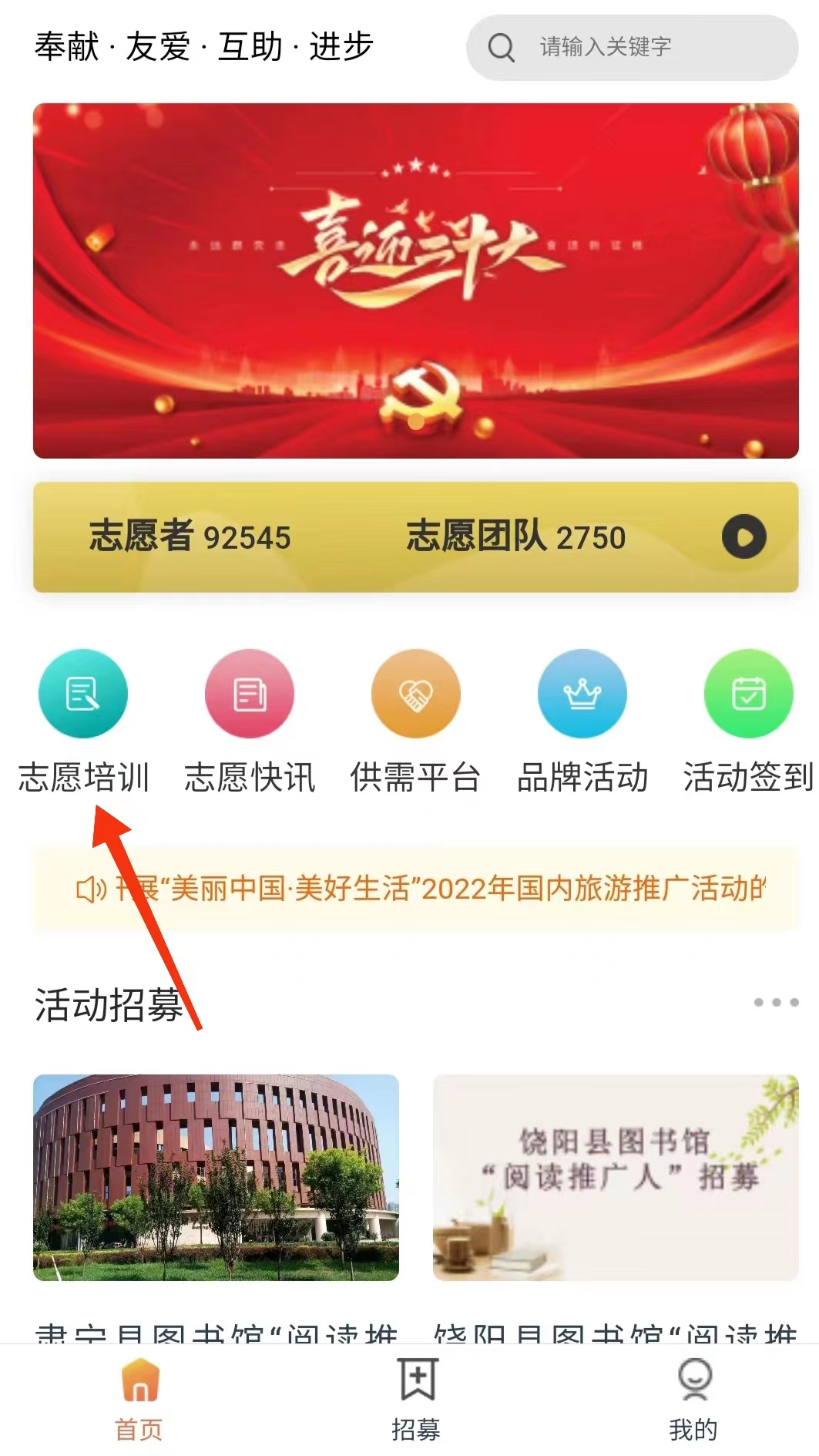This screenshot has width=819, height=1456.
Task: Tap the play arrow on volunteer stats bar
Action: 743,537
